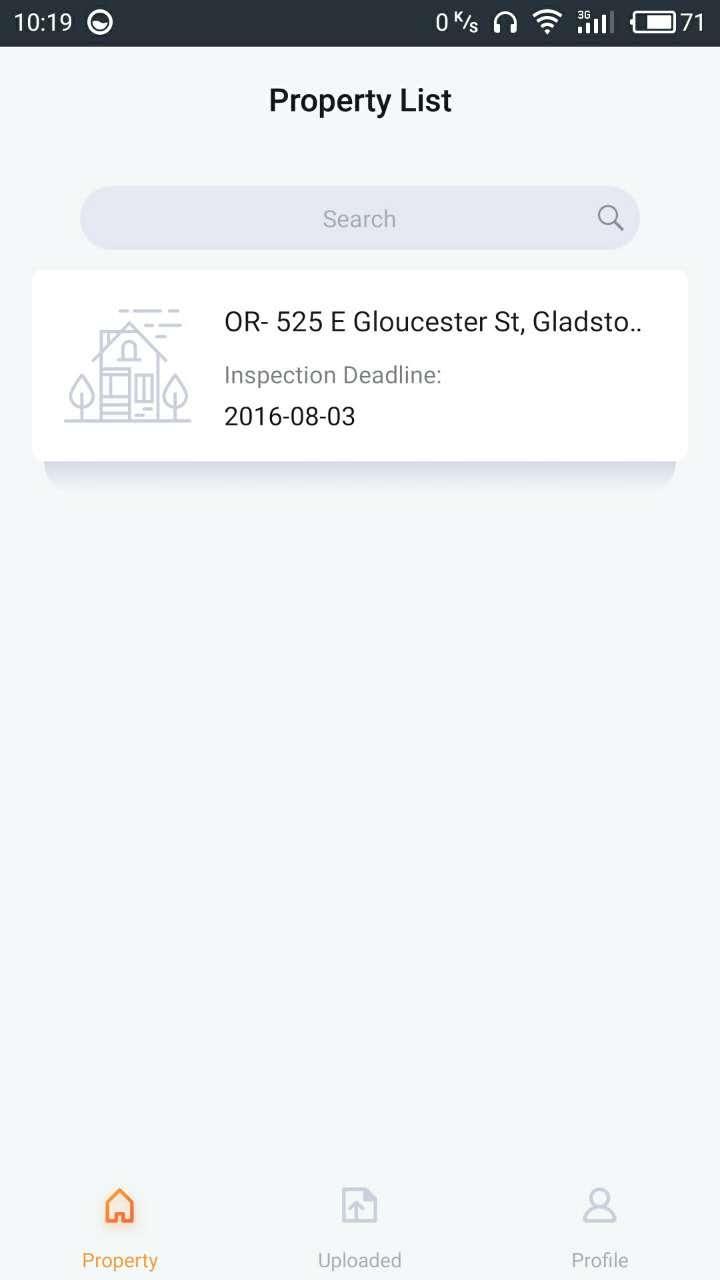Click the Inspection Deadline date 2016-08-03
Viewport: 720px width, 1280px height.
[x=289, y=415]
